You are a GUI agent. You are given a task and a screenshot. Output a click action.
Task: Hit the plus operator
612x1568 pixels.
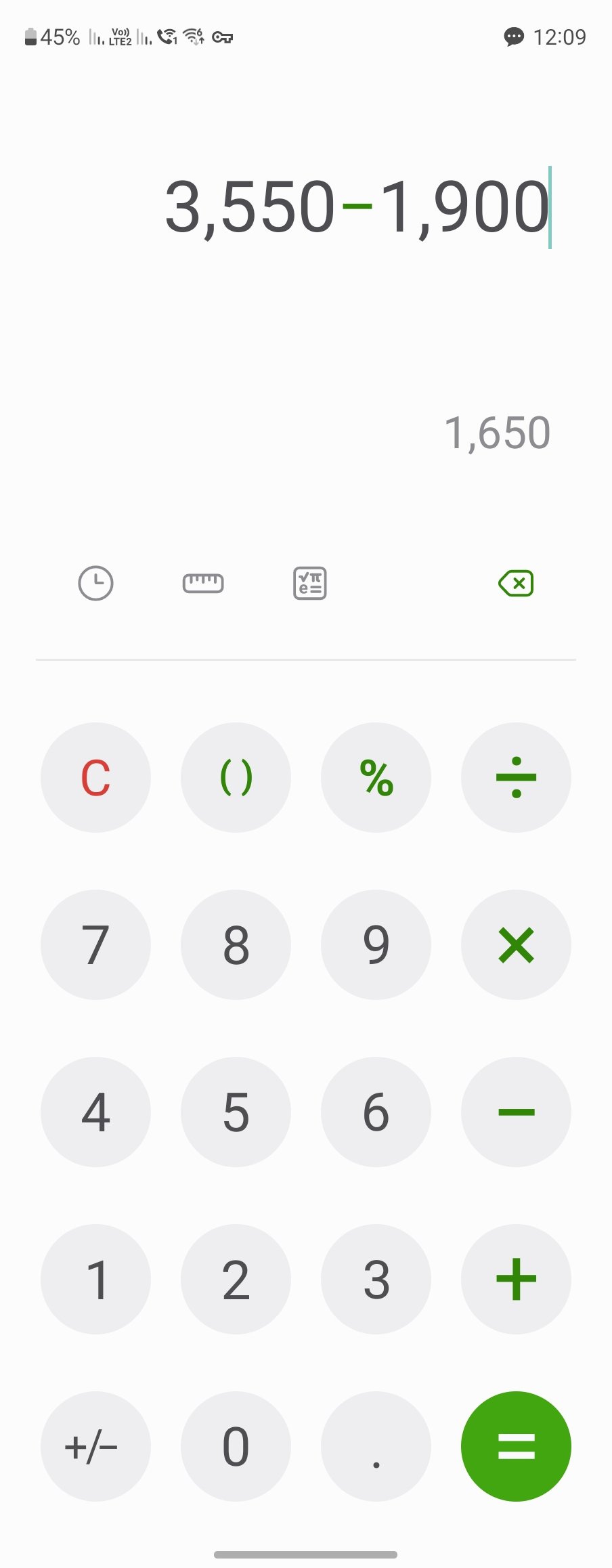tap(516, 1279)
